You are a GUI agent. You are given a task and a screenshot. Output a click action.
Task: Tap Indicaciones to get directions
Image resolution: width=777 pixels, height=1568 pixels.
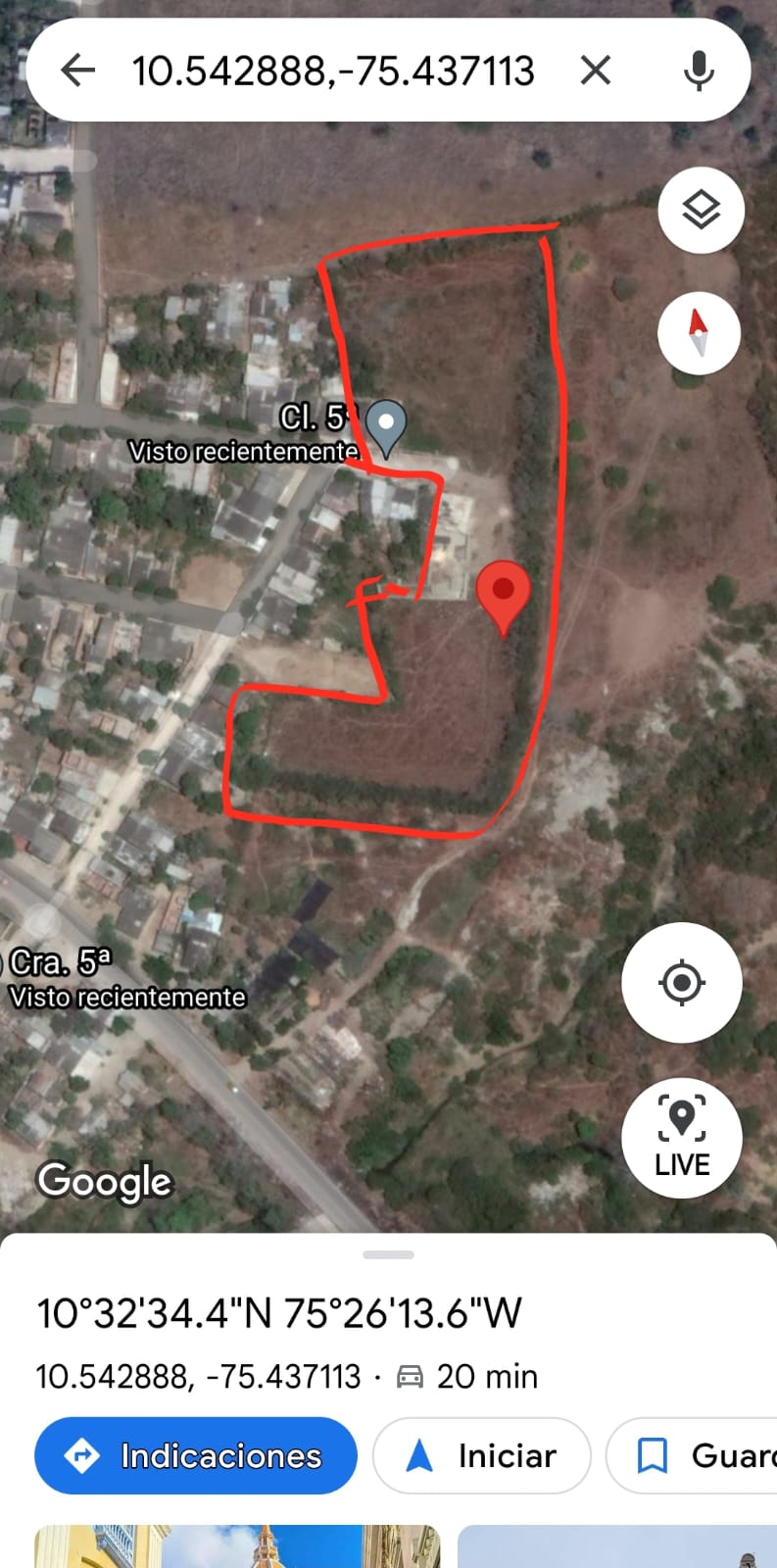tap(195, 1455)
